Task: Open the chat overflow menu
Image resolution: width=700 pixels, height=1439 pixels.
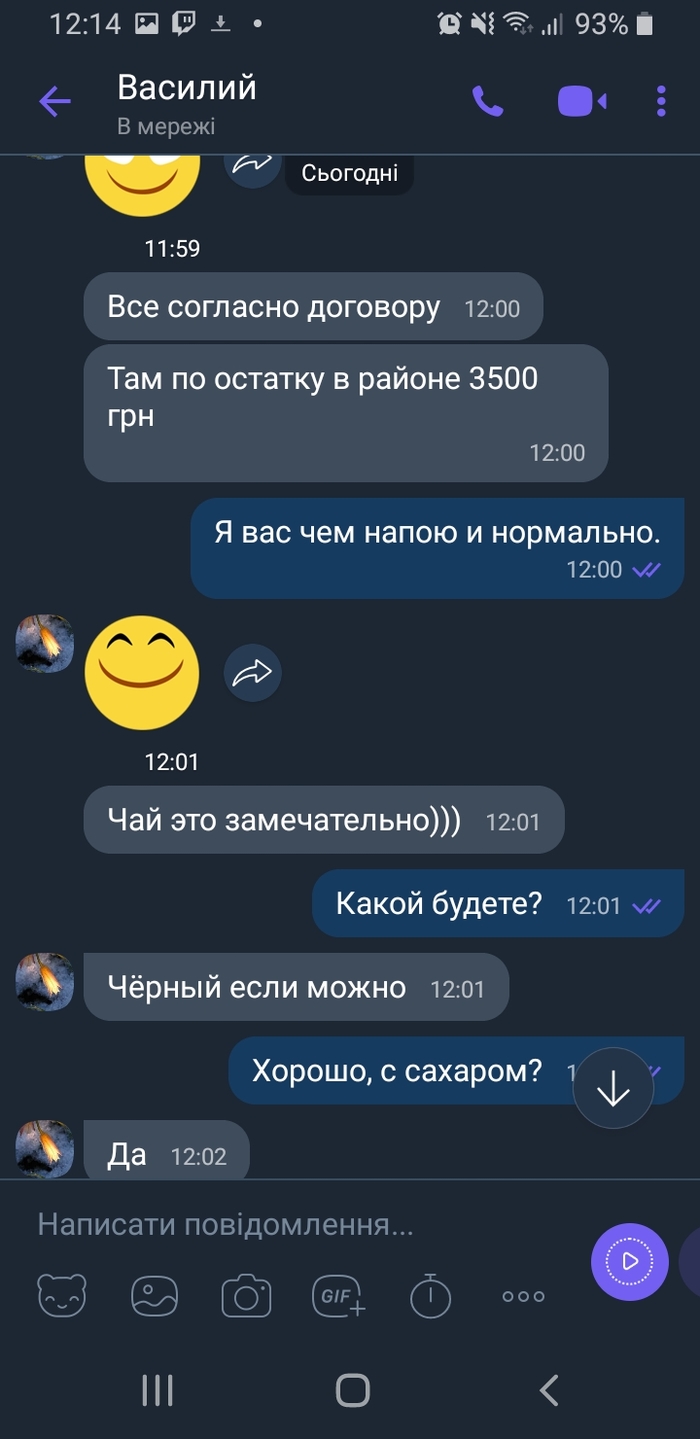Action: tap(661, 101)
